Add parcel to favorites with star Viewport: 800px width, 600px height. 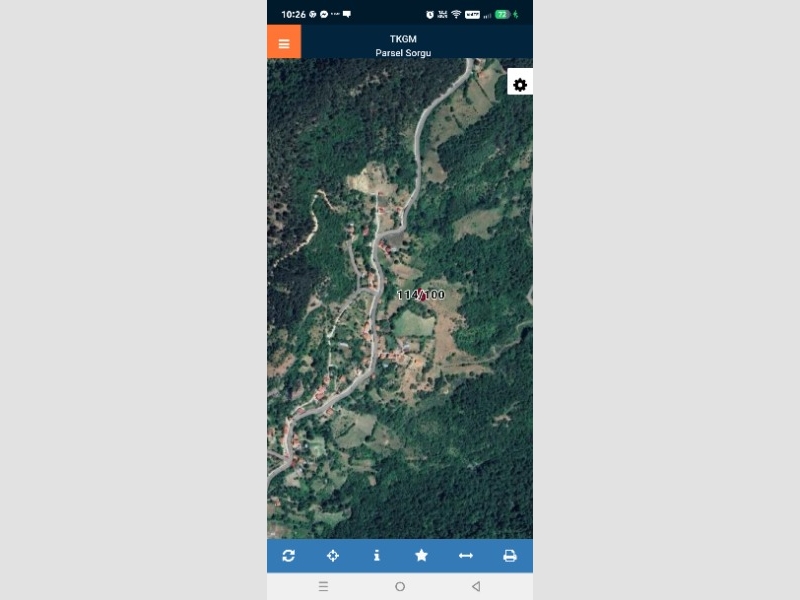coord(421,556)
